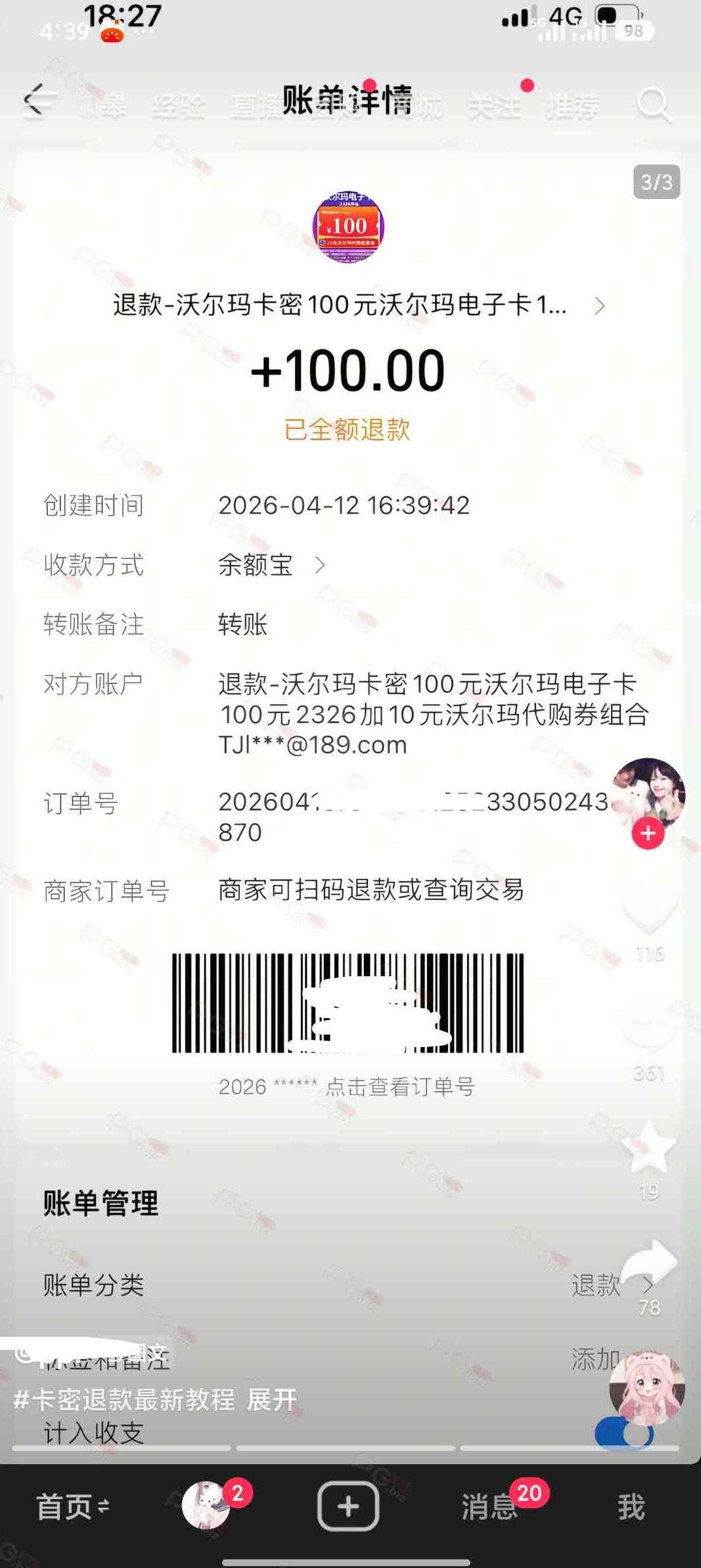701x1568 pixels.
Task: Switch to the 推荐 top tab
Action: pyautogui.click(x=572, y=106)
